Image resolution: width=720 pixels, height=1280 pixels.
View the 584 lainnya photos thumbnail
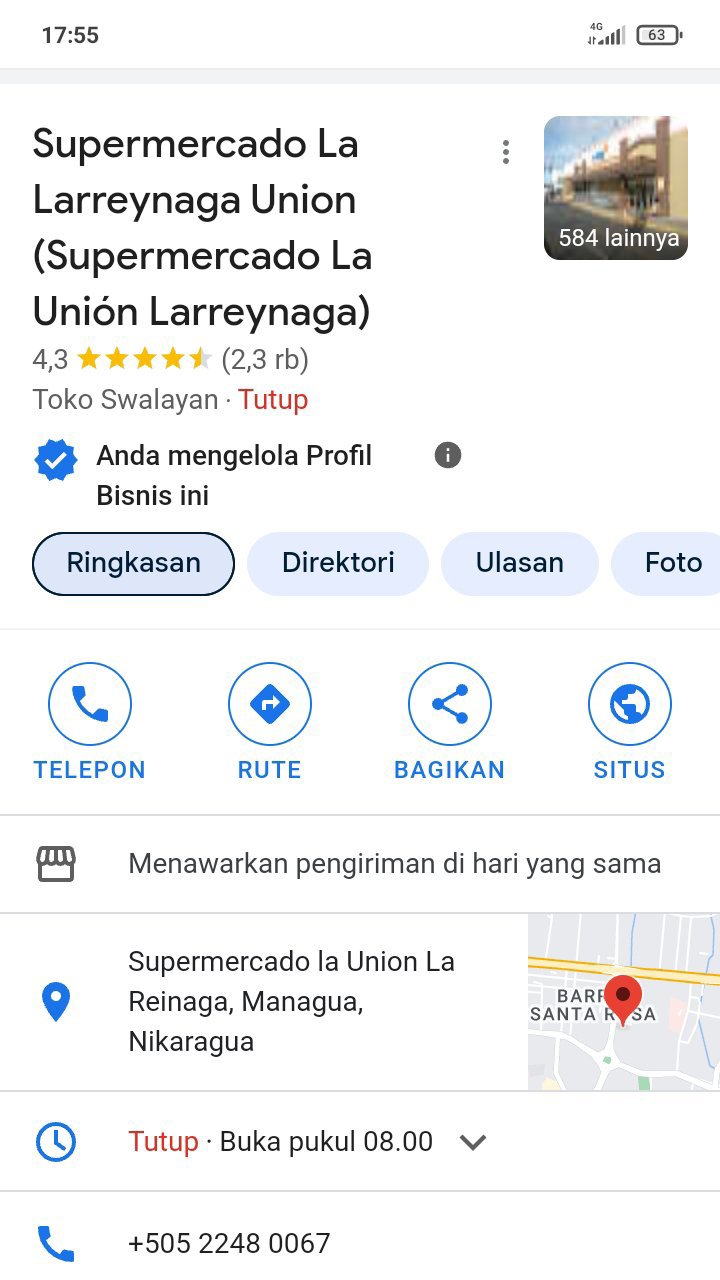(x=616, y=188)
